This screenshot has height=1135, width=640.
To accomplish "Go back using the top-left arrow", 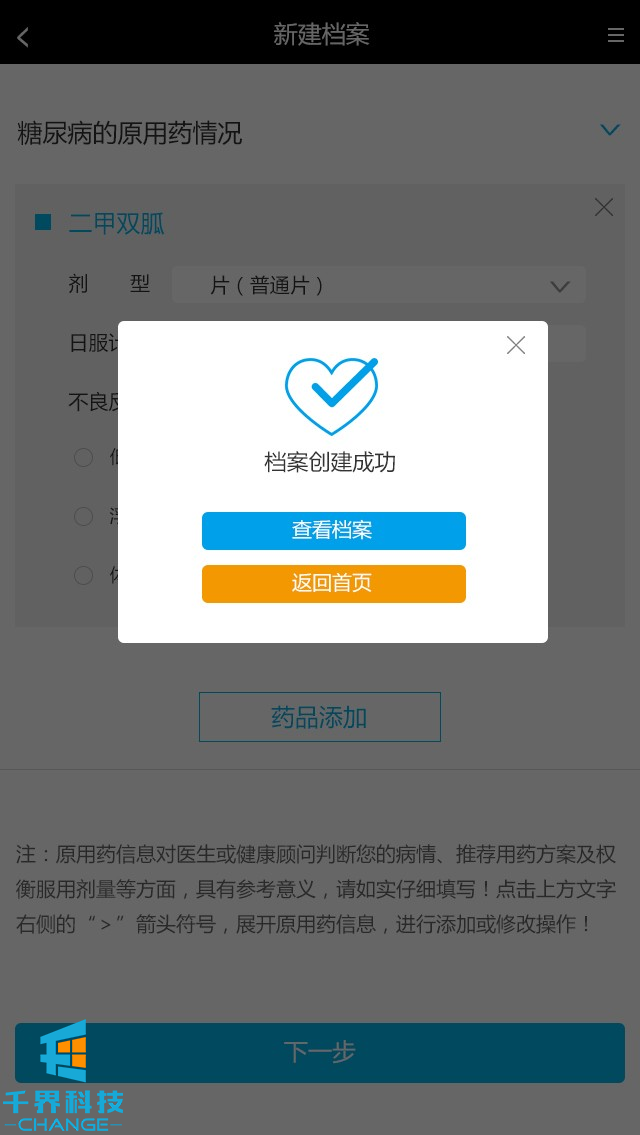I will [23, 37].
